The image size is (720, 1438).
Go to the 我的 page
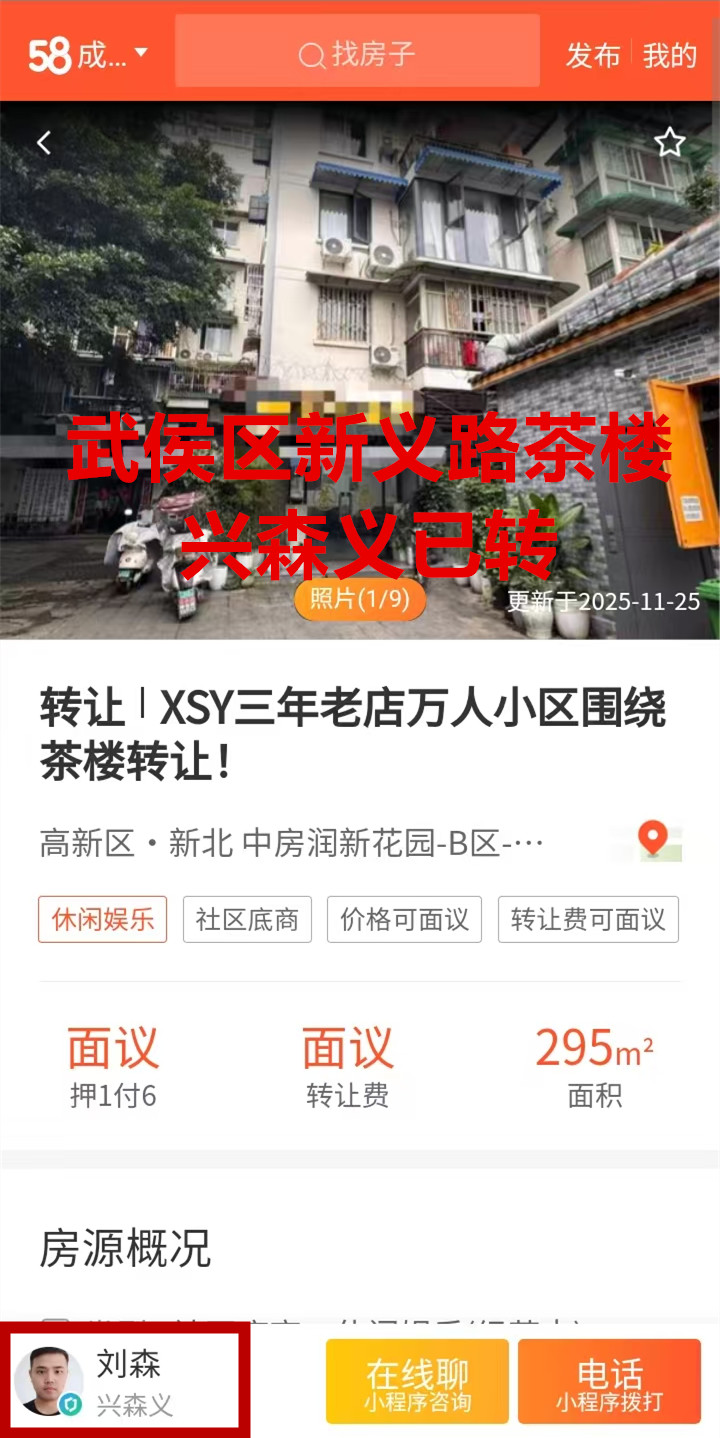pyautogui.click(x=669, y=55)
